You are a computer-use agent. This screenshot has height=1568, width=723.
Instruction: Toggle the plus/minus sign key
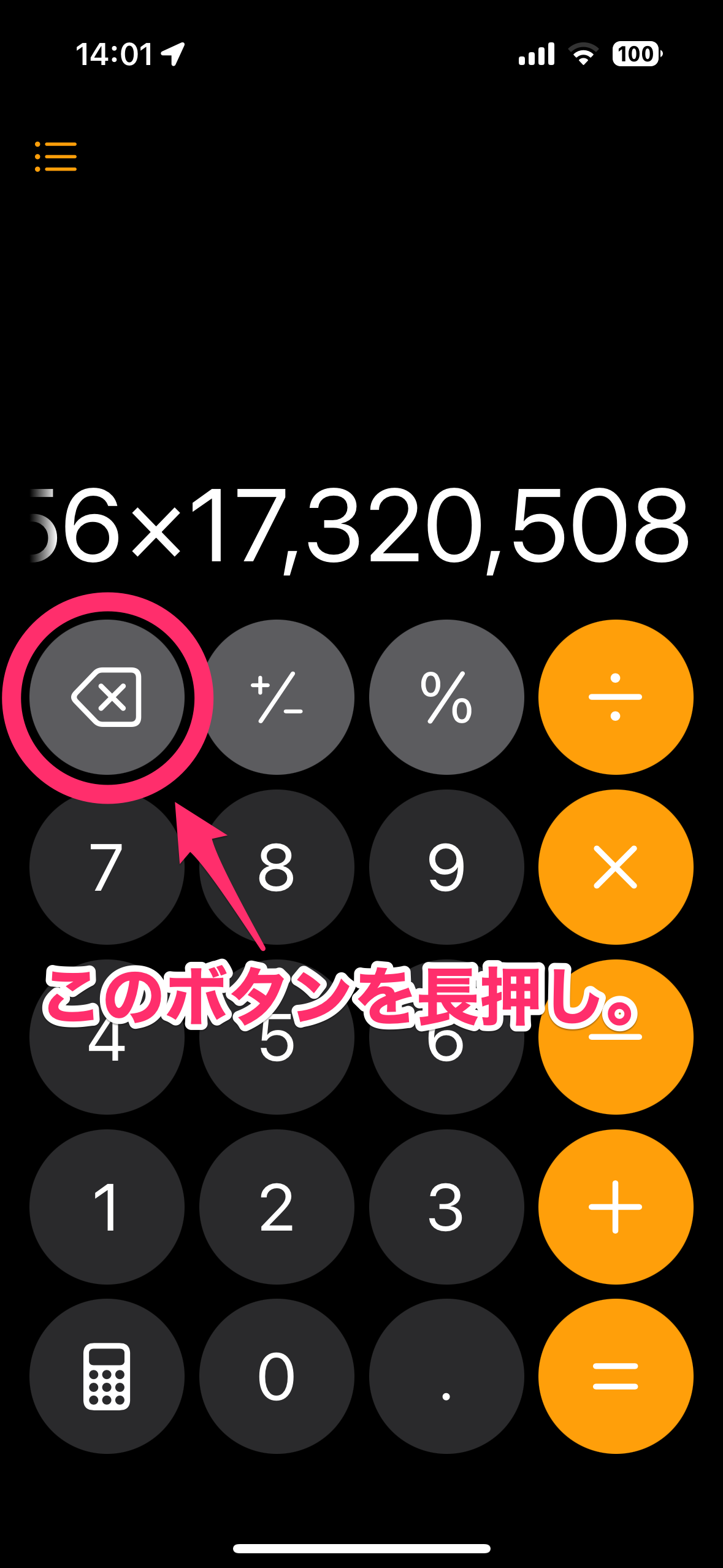coord(277,698)
